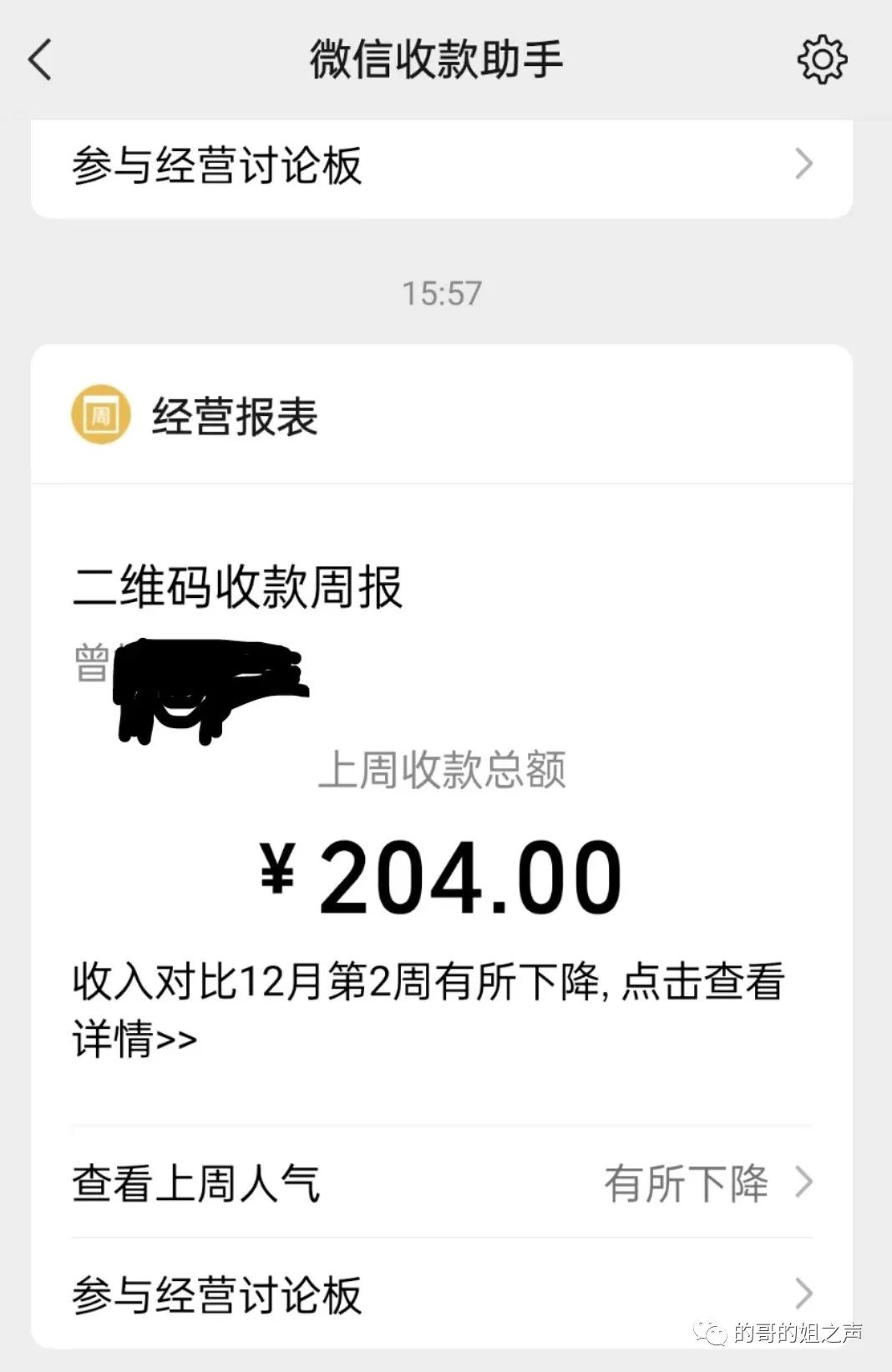Open the settings gear icon
The height and width of the screenshot is (1372, 892).
pyautogui.click(x=824, y=59)
